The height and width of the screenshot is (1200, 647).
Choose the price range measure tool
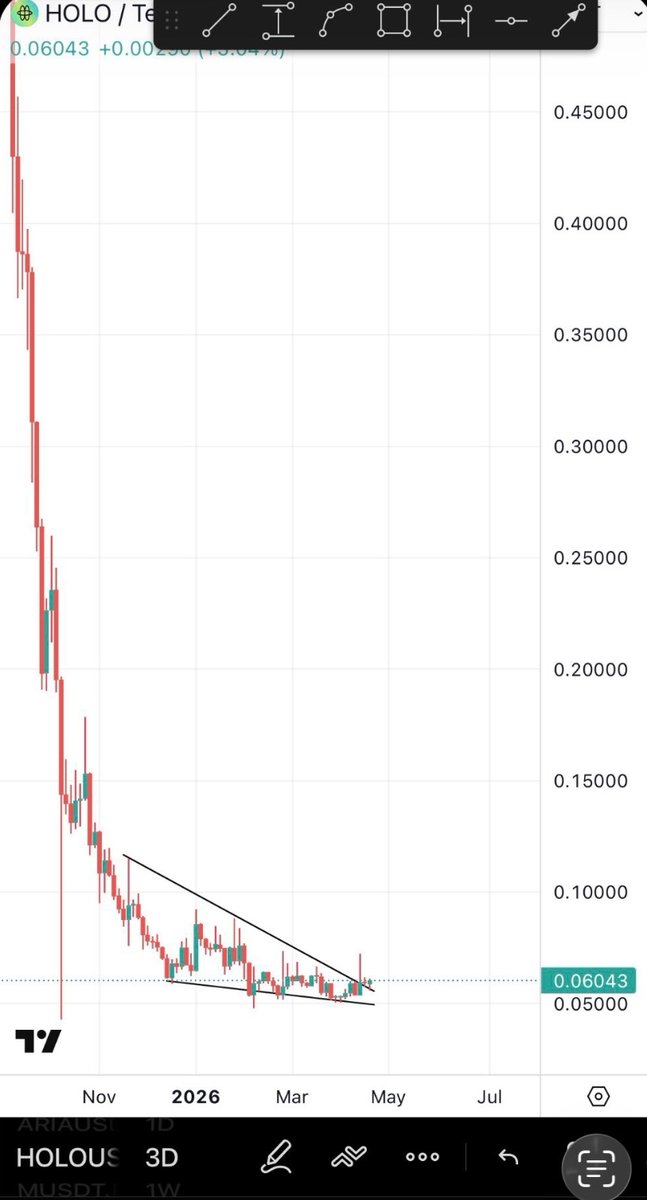278,21
